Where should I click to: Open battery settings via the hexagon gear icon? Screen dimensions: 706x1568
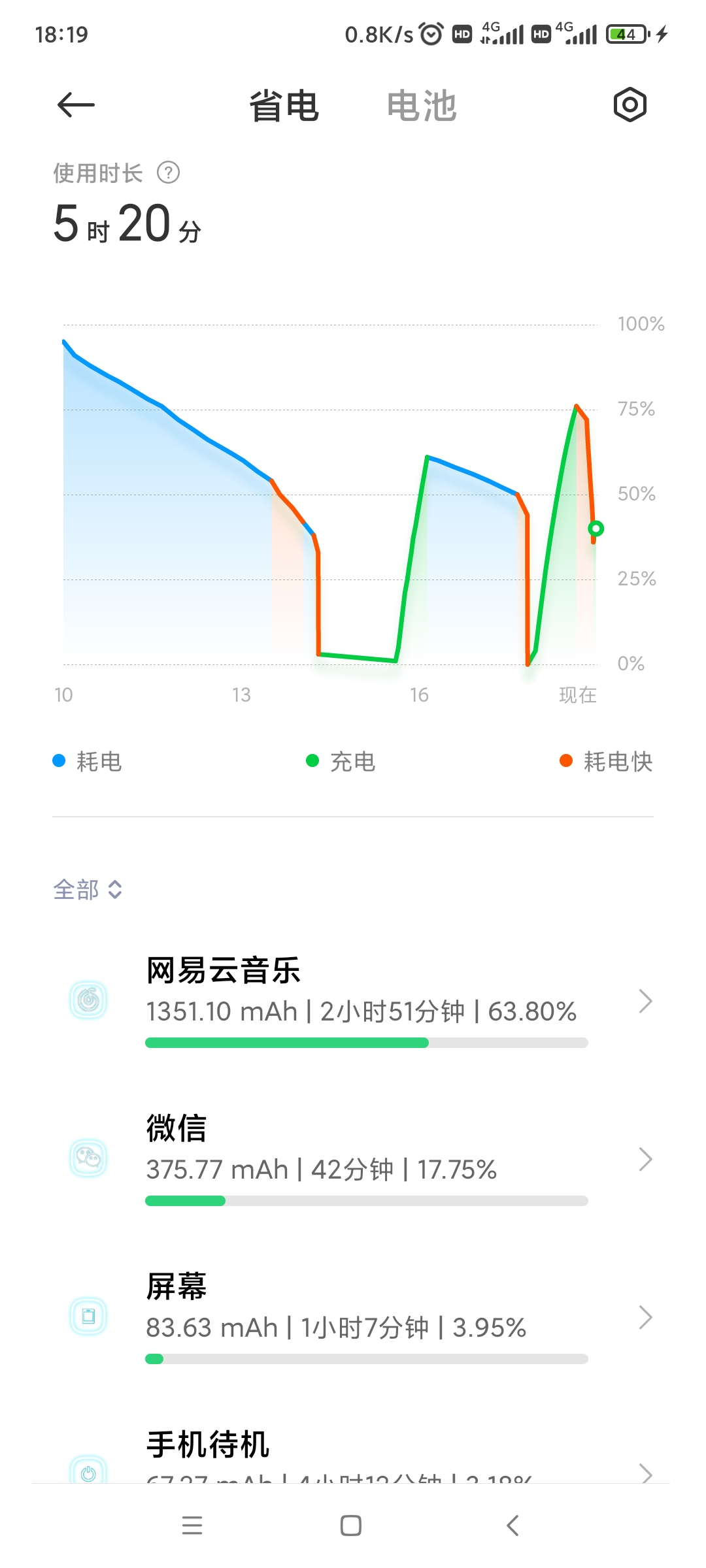pyautogui.click(x=630, y=105)
